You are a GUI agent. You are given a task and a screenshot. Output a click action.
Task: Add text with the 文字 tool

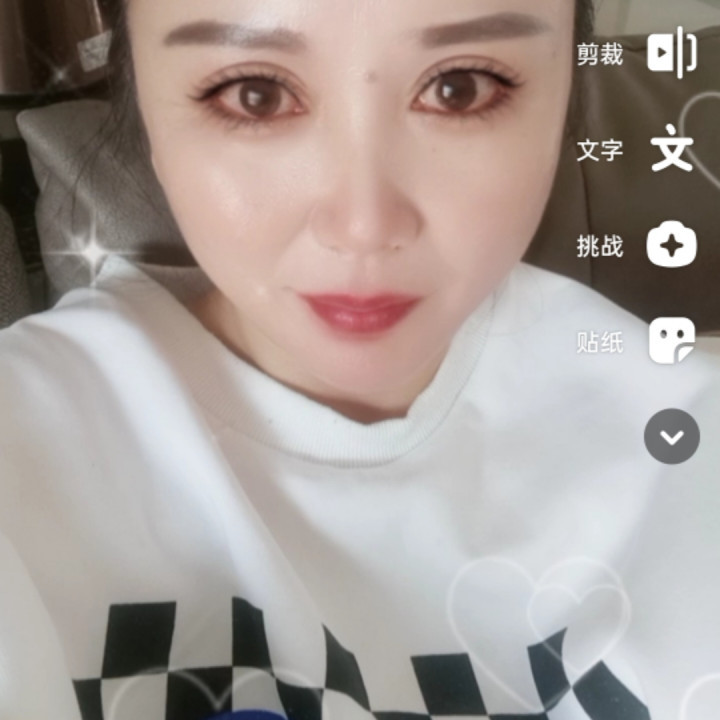coord(671,150)
